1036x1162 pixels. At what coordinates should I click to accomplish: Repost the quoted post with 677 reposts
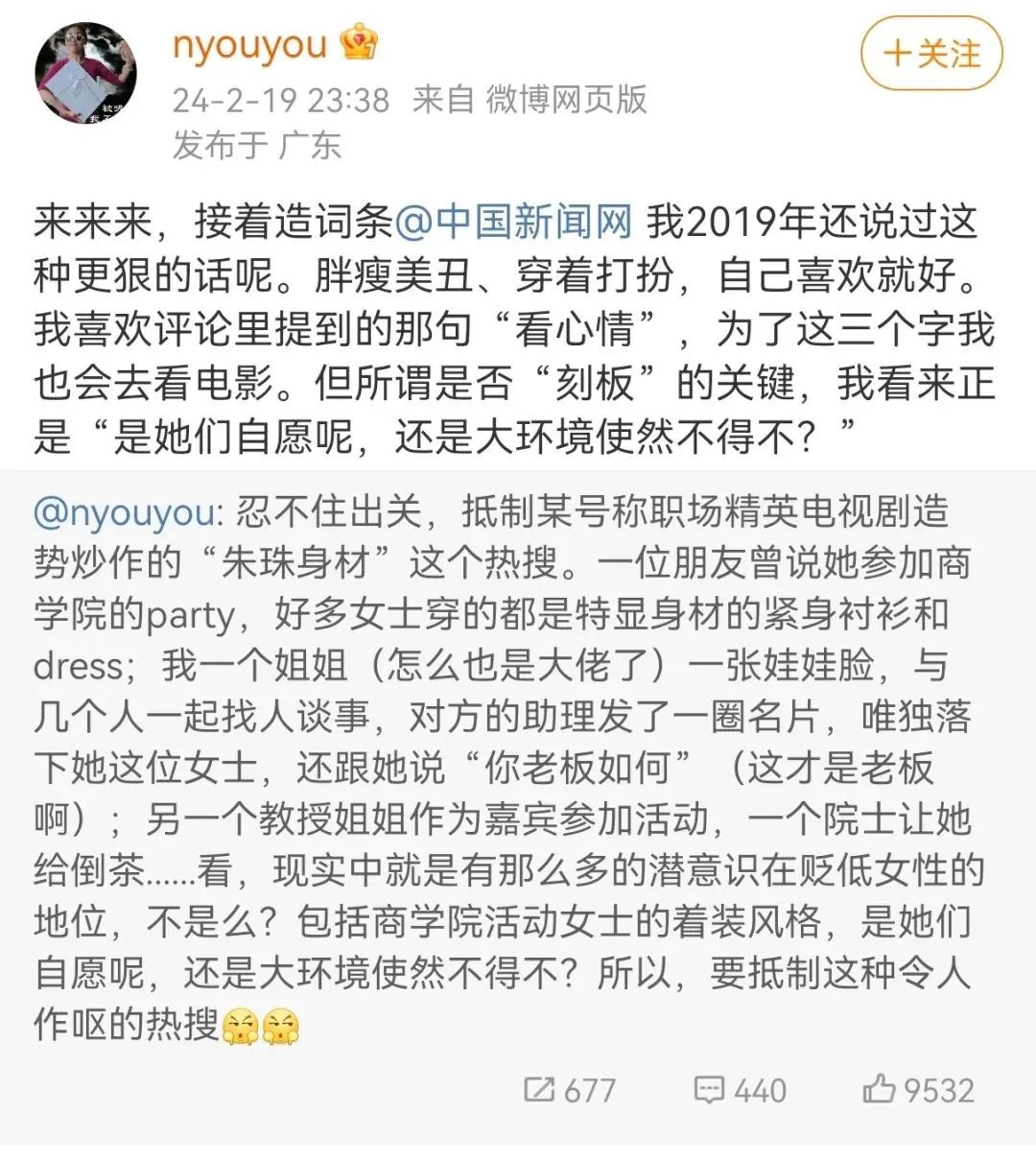click(x=570, y=1090)
